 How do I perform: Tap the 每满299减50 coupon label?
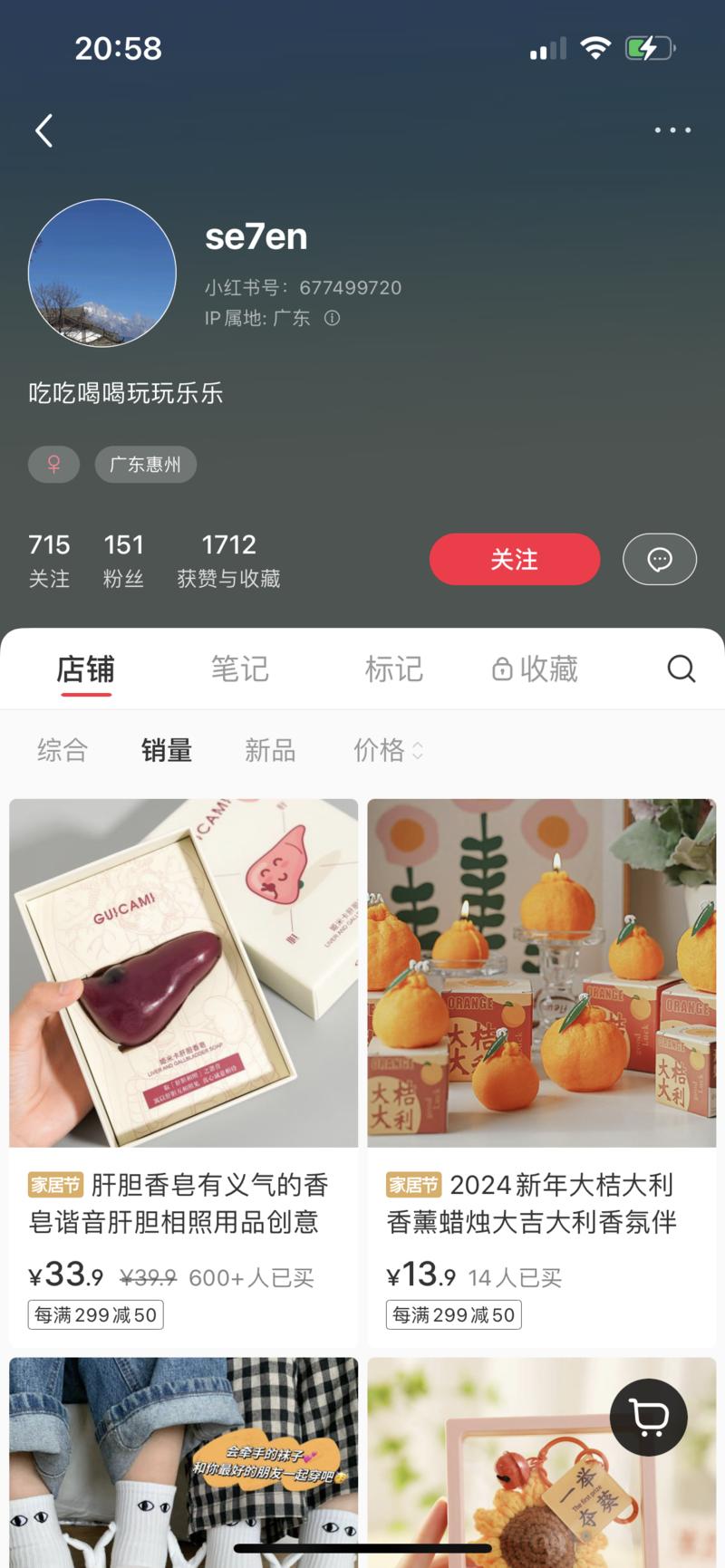point(93,1313)
